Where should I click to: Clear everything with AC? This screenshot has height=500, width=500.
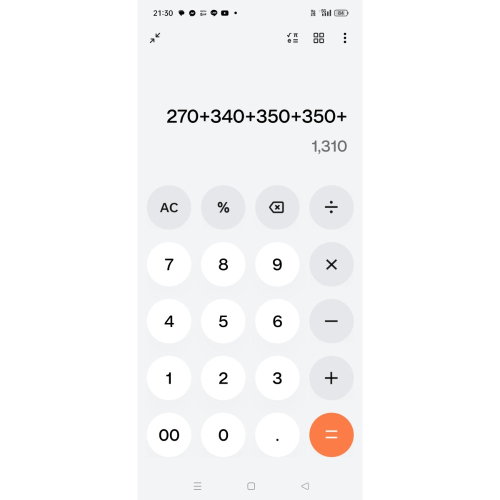[169, 207]
